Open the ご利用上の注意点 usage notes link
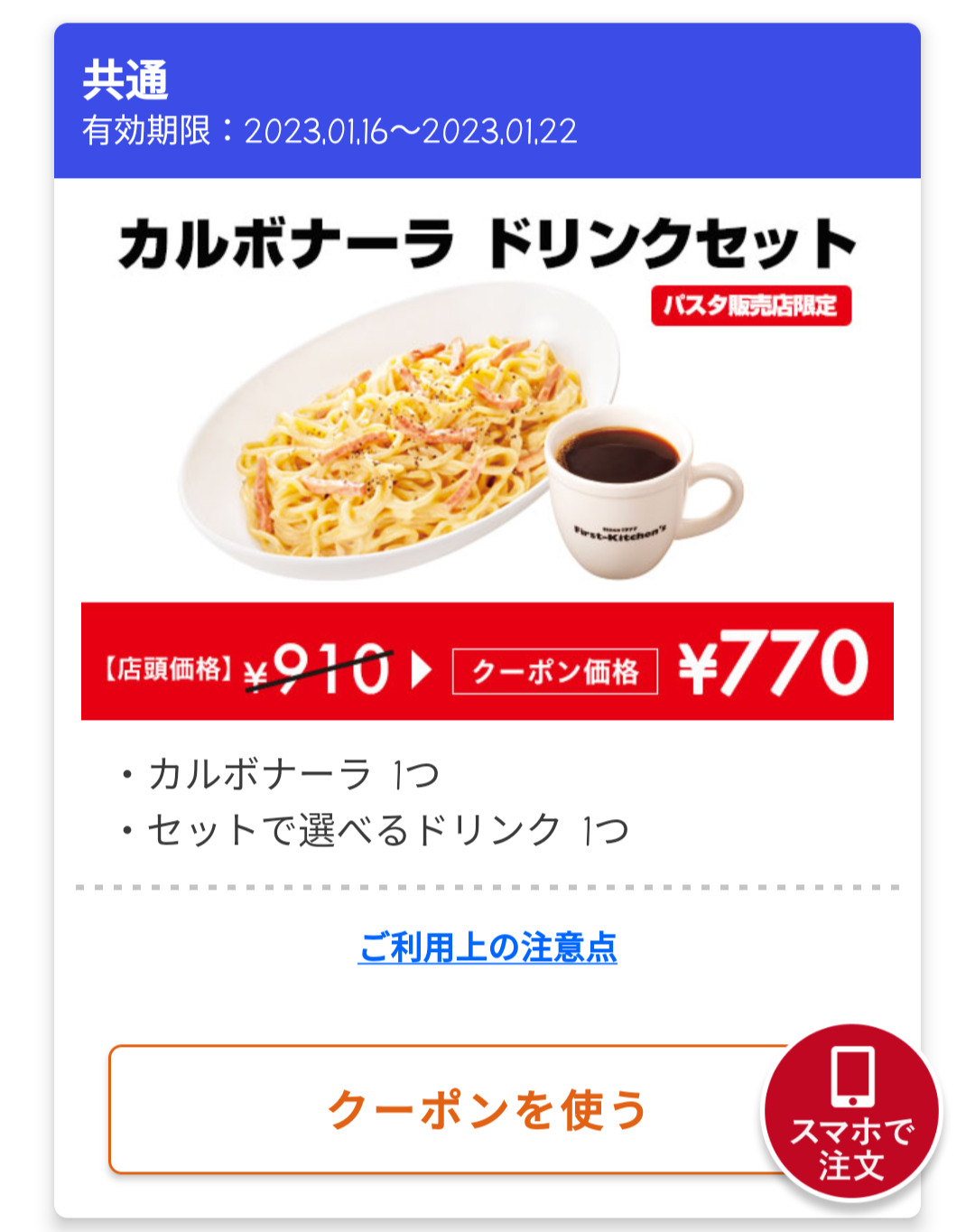This screenshot has height=1232, width=975. 487,947
